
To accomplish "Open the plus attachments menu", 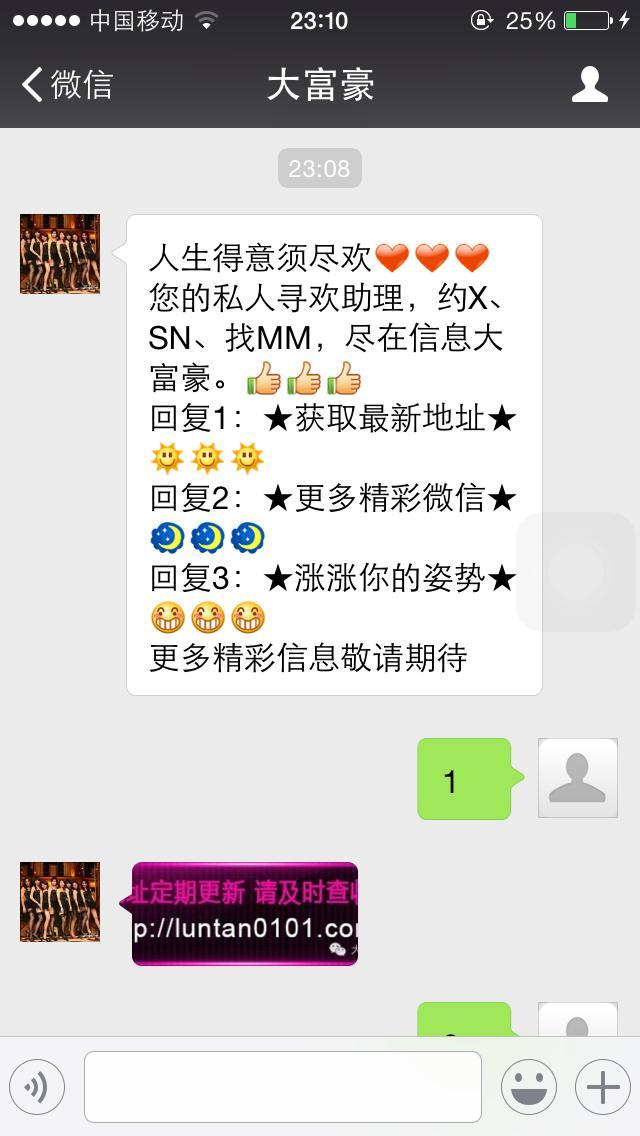I will [602, 1086].
